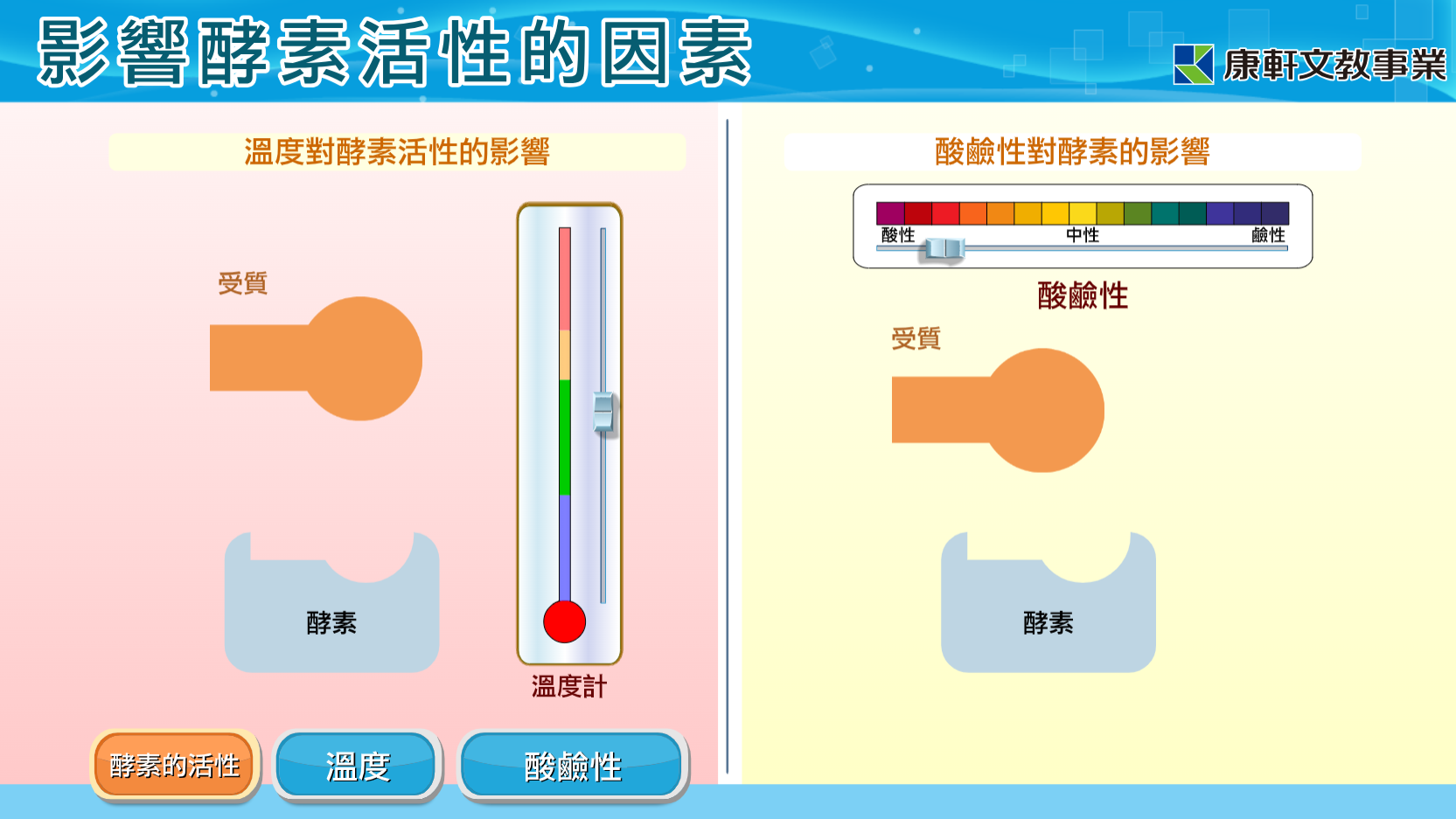Screen dimensions: 1456x819
Task: Open the 溫度 section
Action: (357, 765)
